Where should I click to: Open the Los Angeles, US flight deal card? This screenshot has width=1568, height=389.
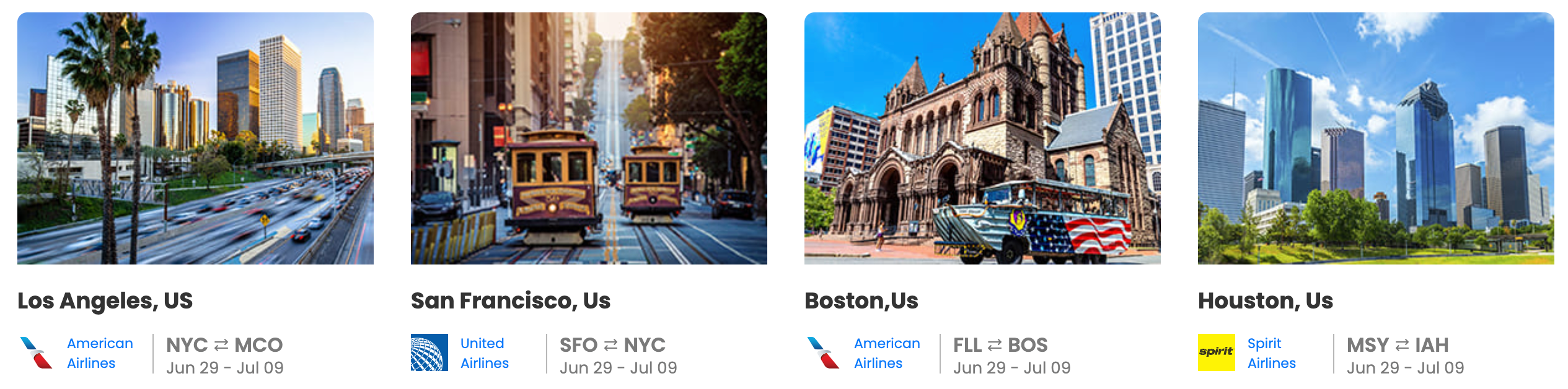click(195, 139)
